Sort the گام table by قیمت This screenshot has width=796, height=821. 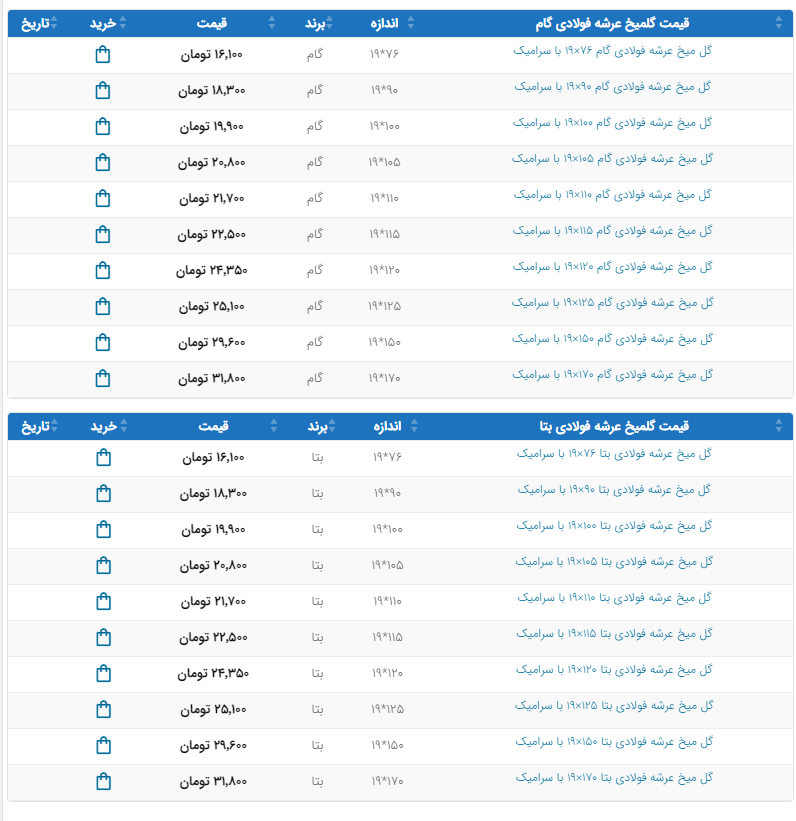212,23
